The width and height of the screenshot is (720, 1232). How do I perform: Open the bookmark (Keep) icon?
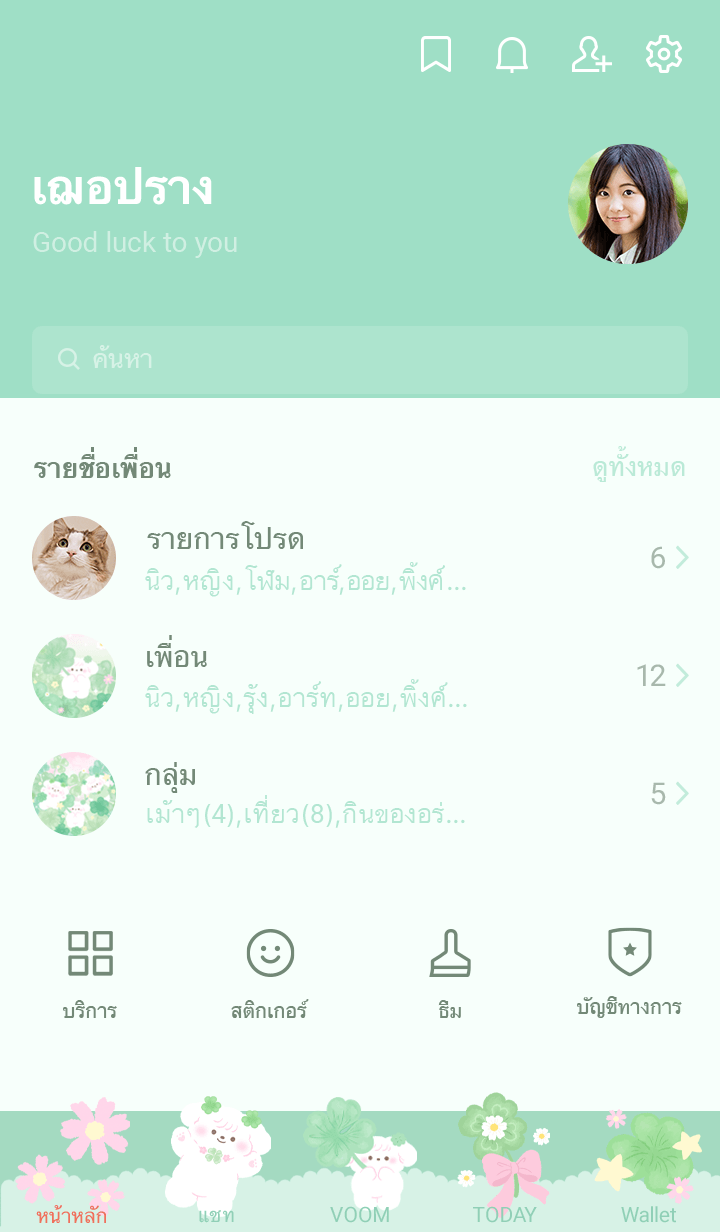coord(435,55)
